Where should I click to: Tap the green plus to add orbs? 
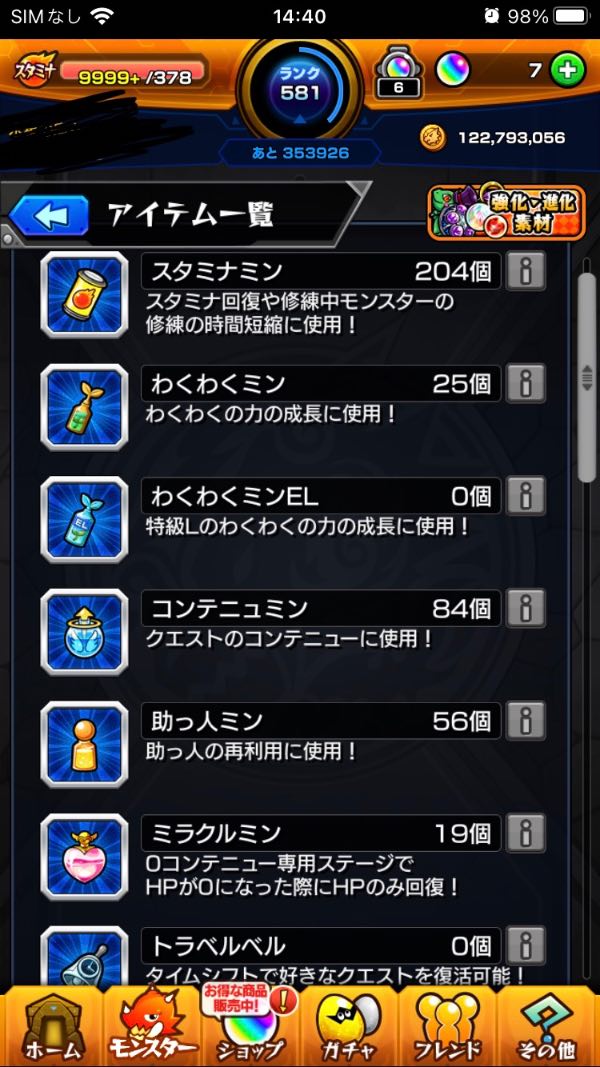[568, 71]
